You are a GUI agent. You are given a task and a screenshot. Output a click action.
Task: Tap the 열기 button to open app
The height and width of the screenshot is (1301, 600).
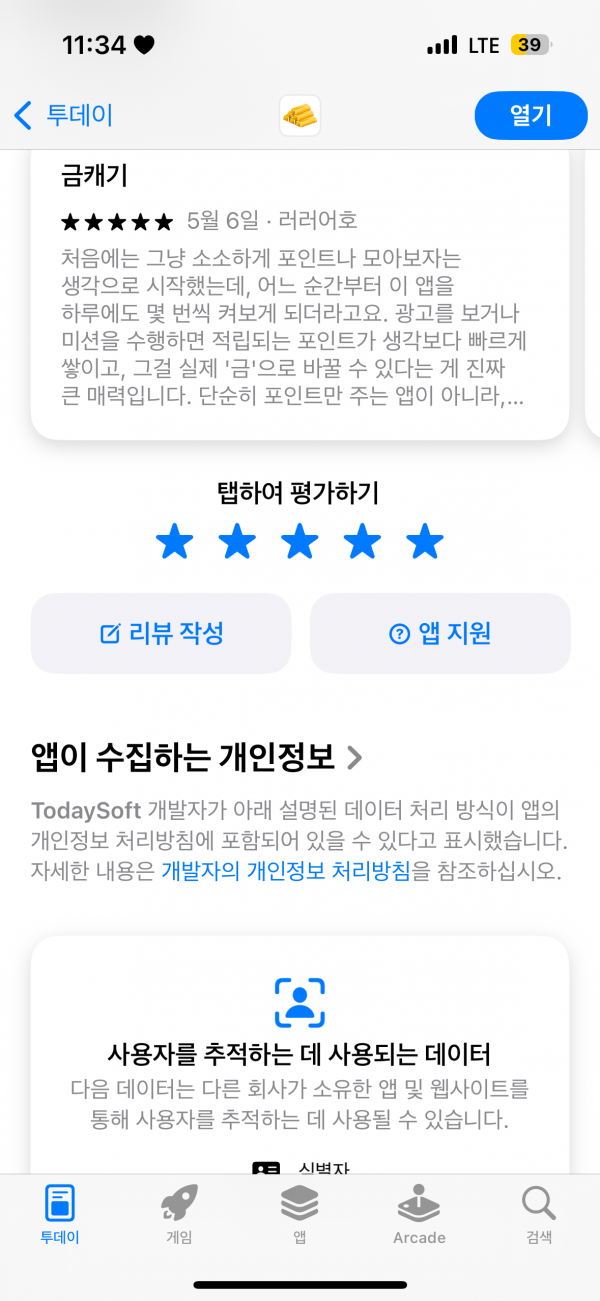point(531,115)
